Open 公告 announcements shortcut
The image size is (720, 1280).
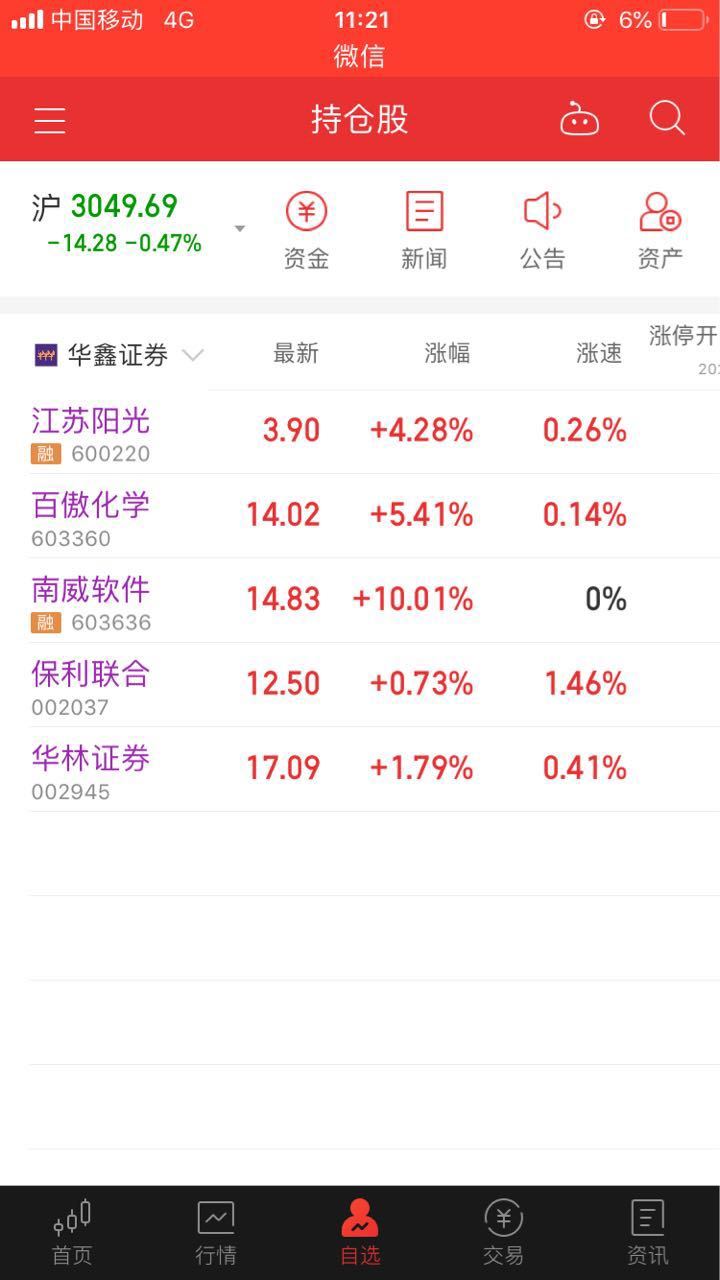pyautogui.click(x=542, y=231)
